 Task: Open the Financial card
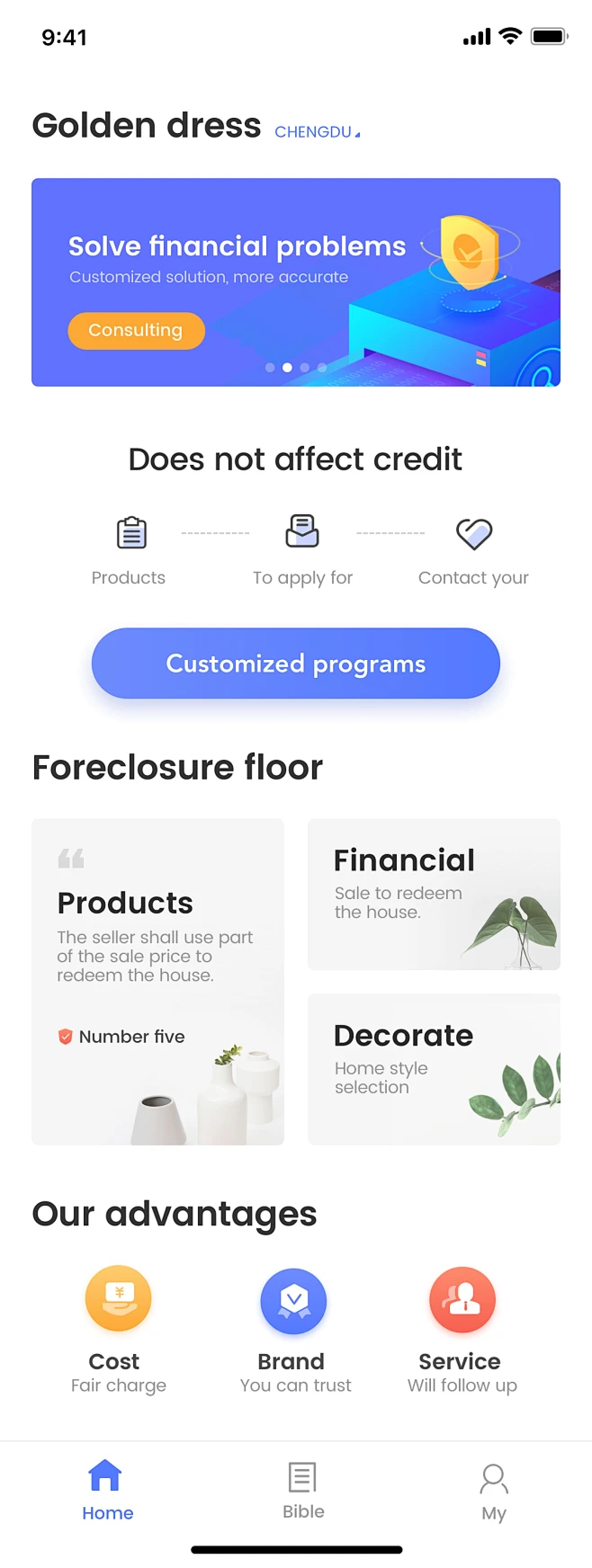[x=434, y=894]
